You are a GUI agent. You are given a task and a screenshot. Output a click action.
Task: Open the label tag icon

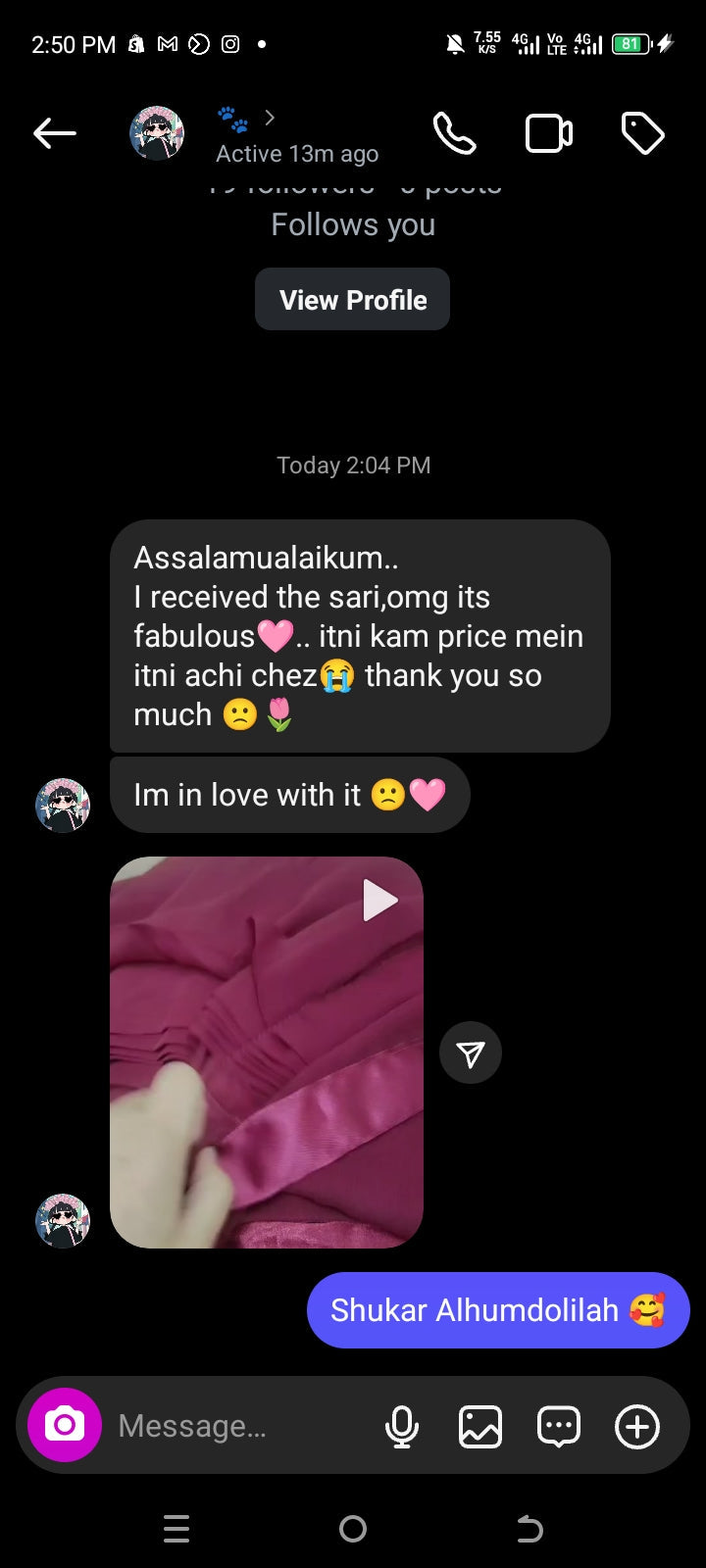642,133
